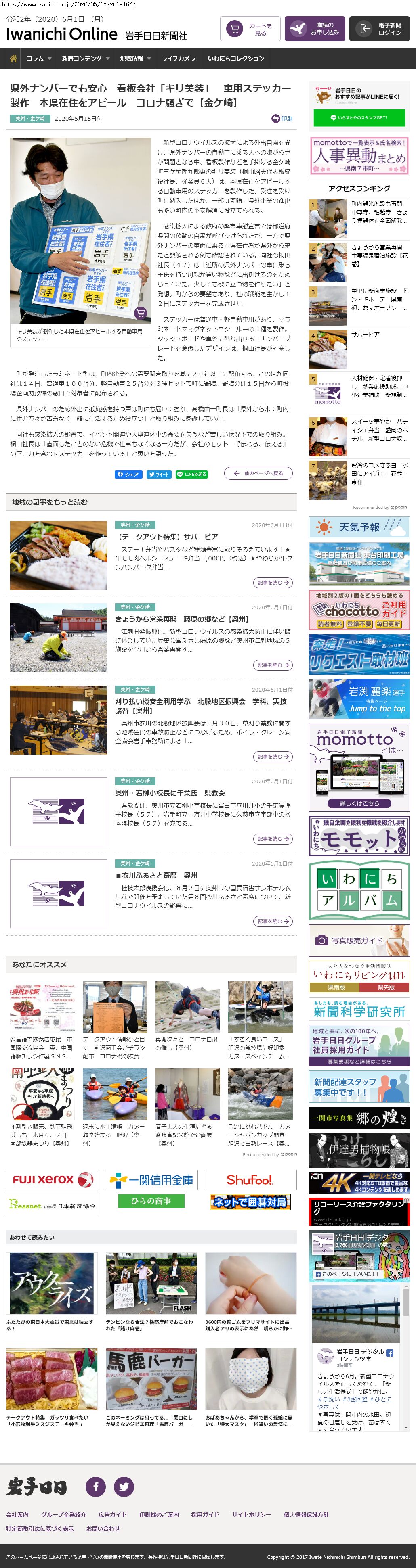The width and height of the screenshot is (416, 1568).
Task: Go back with 前のページへ戻る
Action: tap(258, 473)
